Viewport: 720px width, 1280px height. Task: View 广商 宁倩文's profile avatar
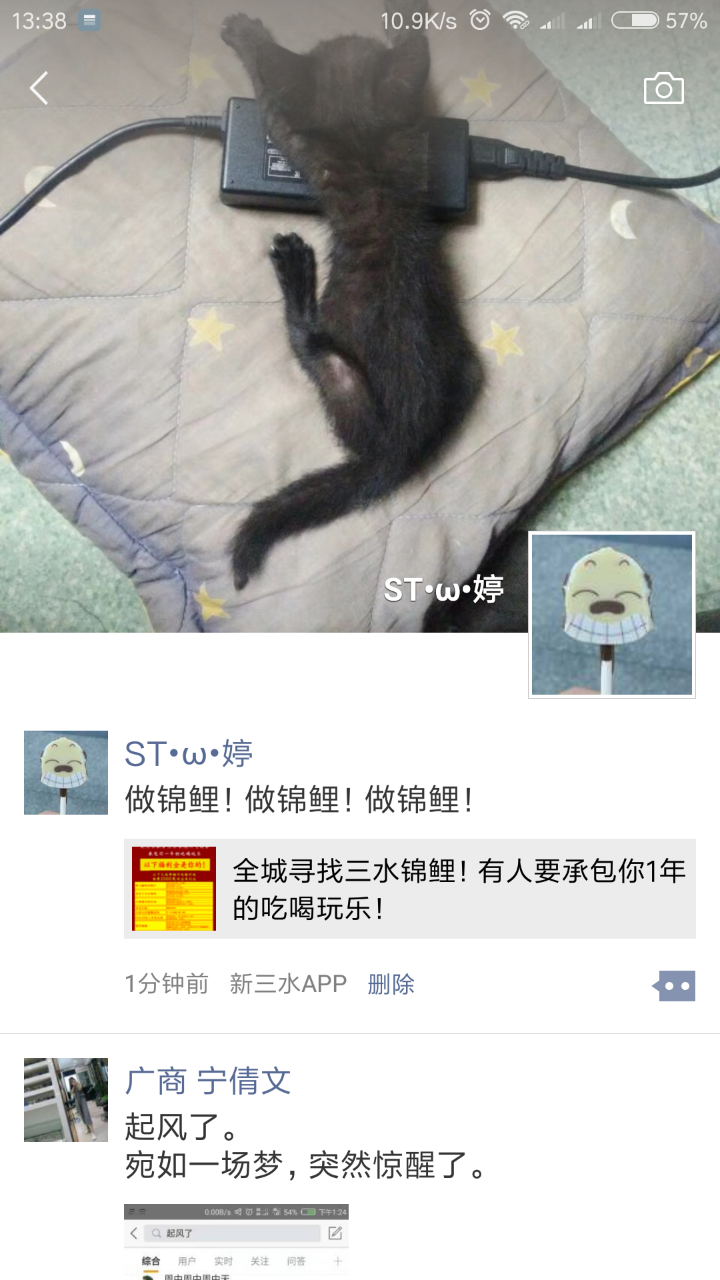click(66, 1100)
